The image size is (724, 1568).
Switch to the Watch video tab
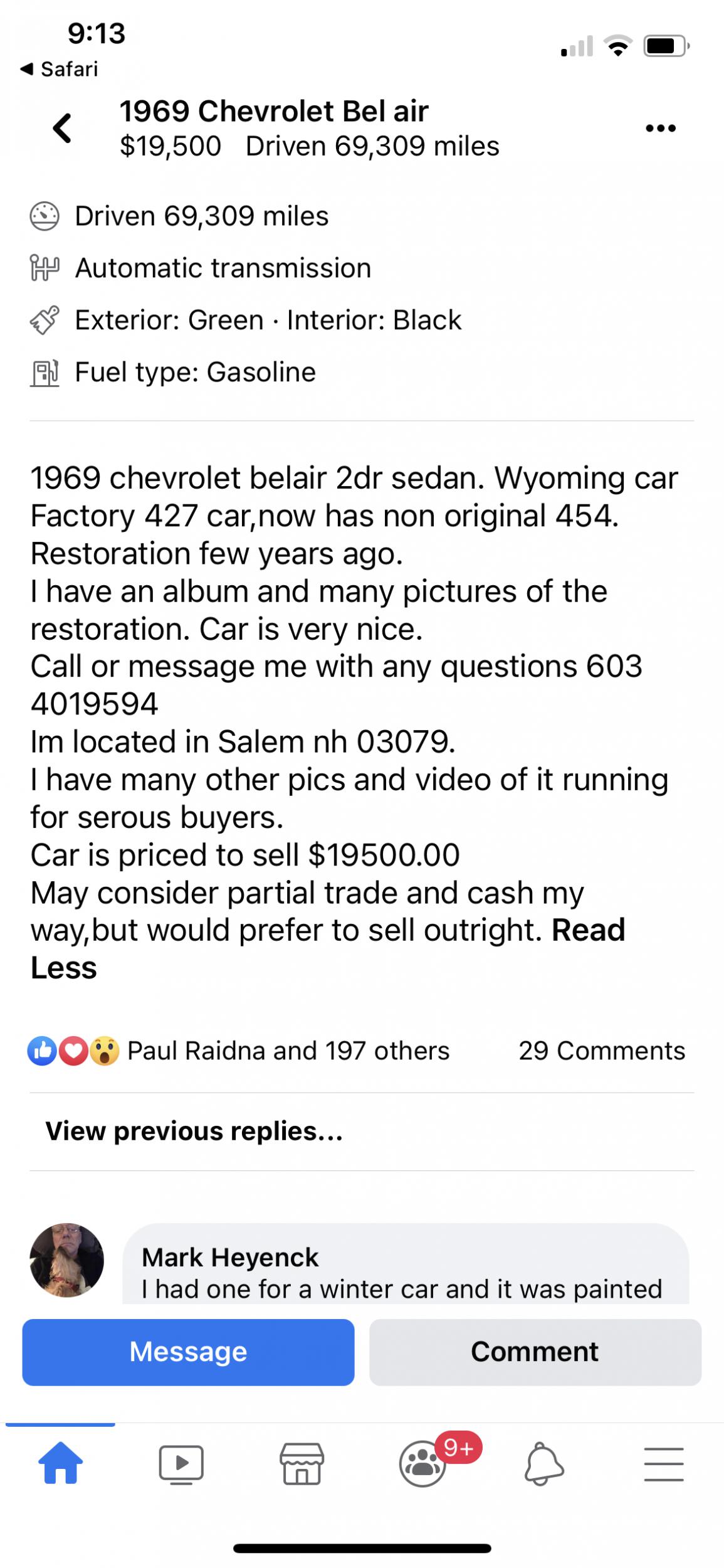pyautogui.click(x=181, y=1465)
